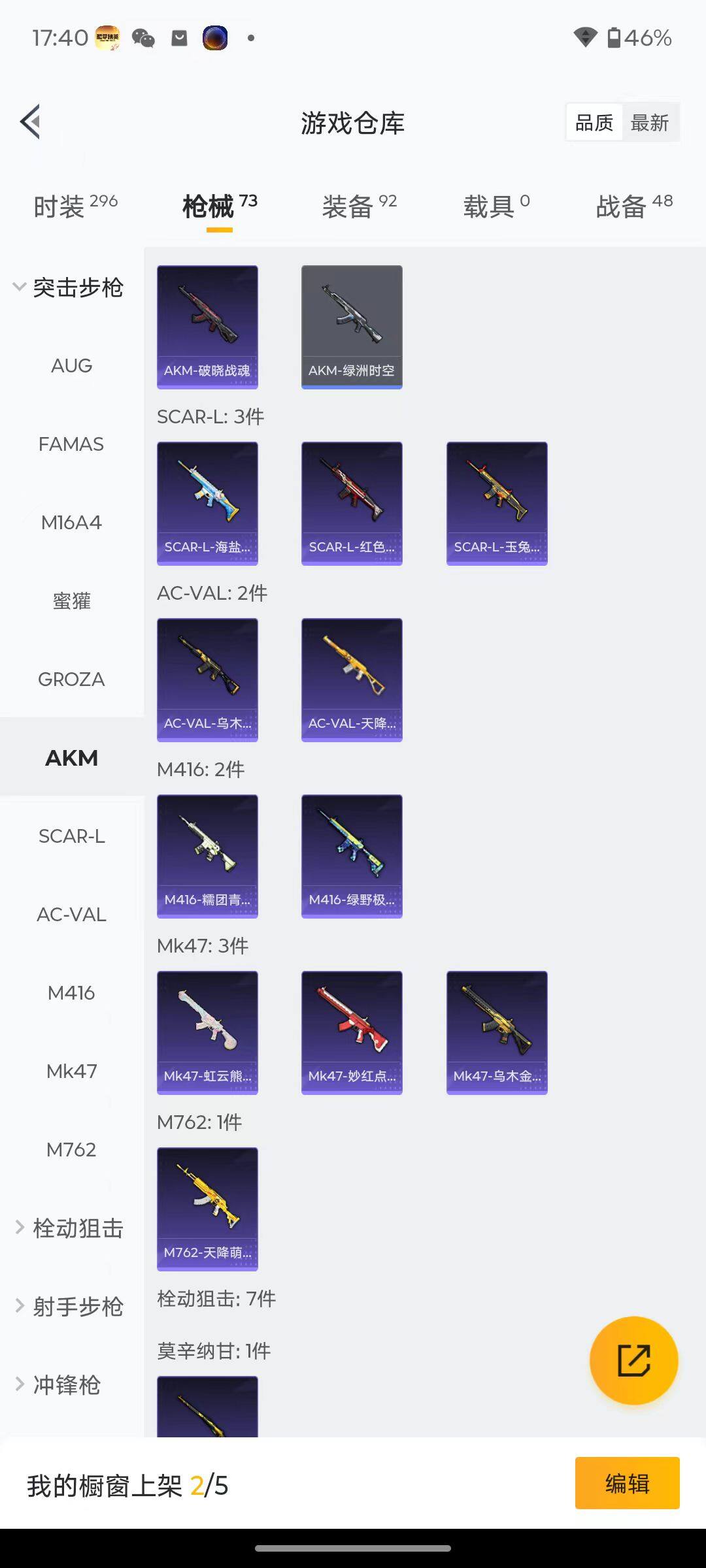The height and width of the screenshot is (1568, 706).
Task: Tap the 编辑 button
Action: pyautogui.click(x=627, y=1483)
